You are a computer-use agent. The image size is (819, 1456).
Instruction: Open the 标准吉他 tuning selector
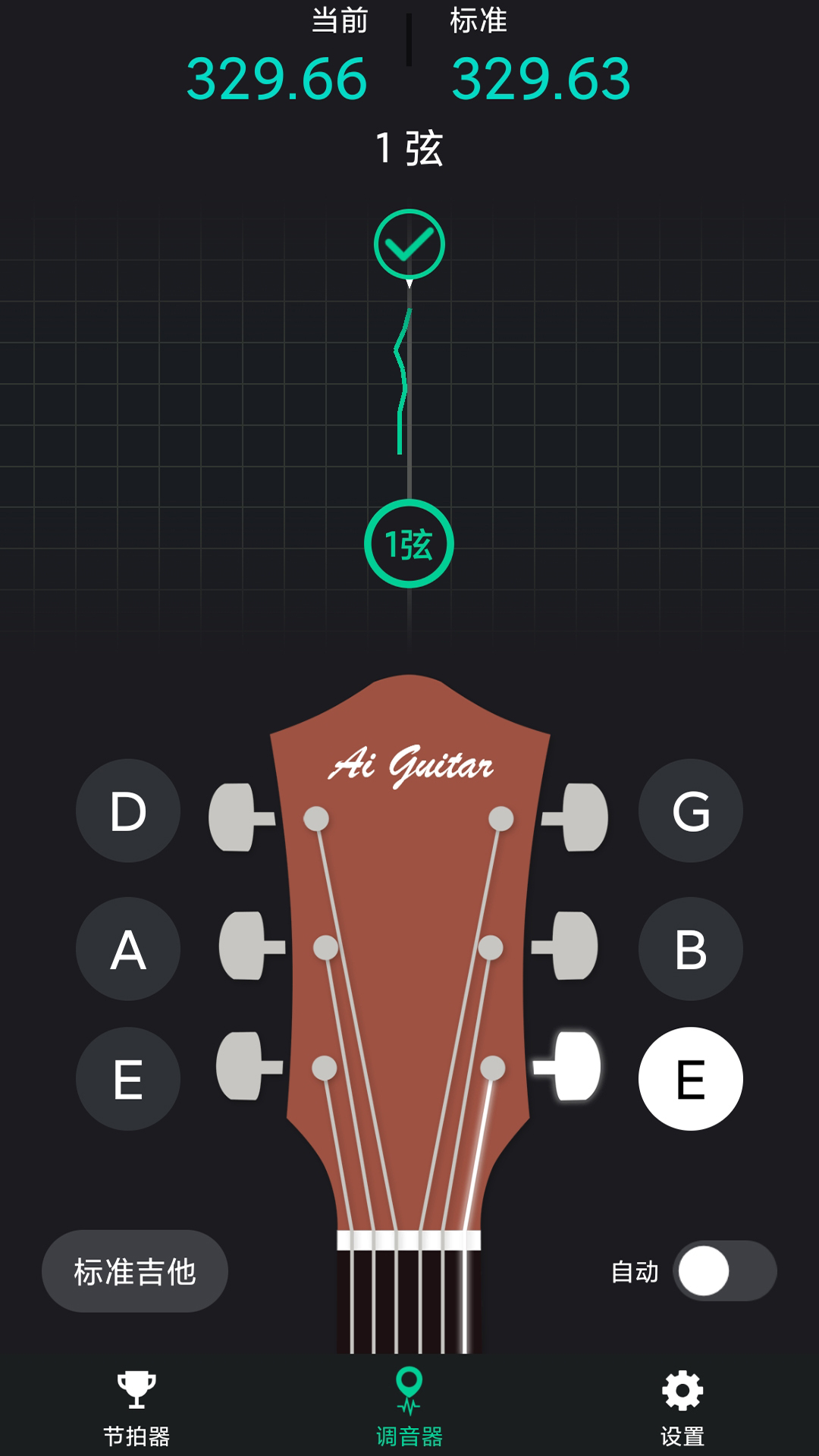click(x=135, y=1271)
